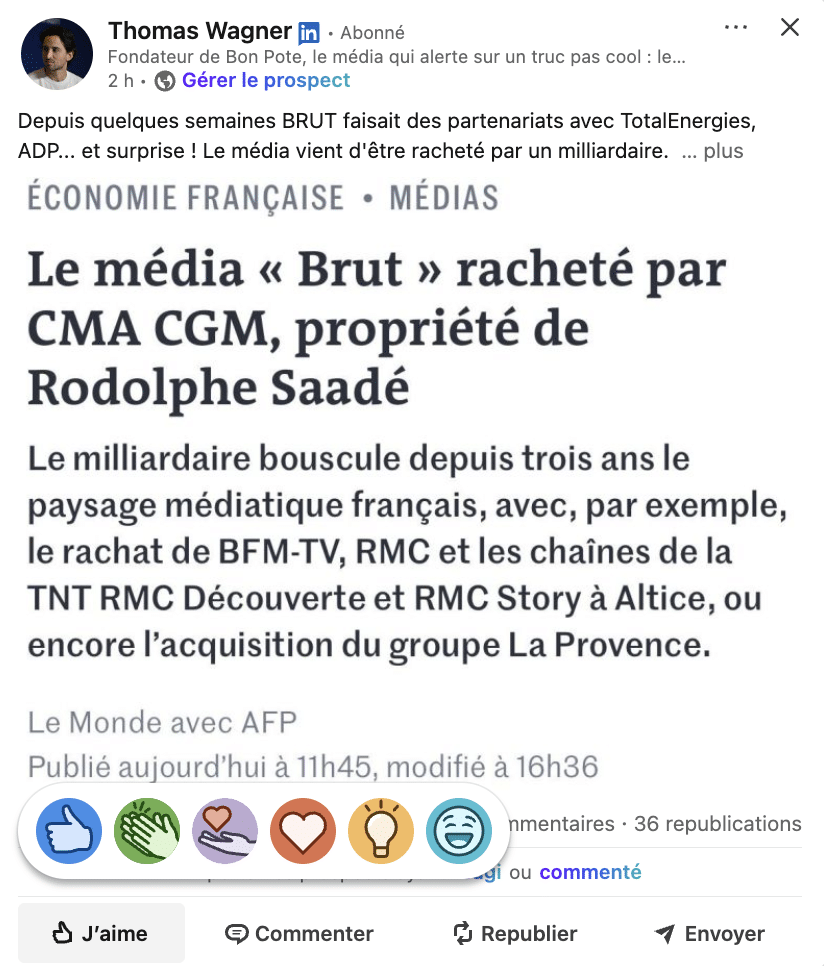Select the yellow lightbulb insightful reaction
The image size is (824, 966).
pyautogui.click(x=381, y=831)
